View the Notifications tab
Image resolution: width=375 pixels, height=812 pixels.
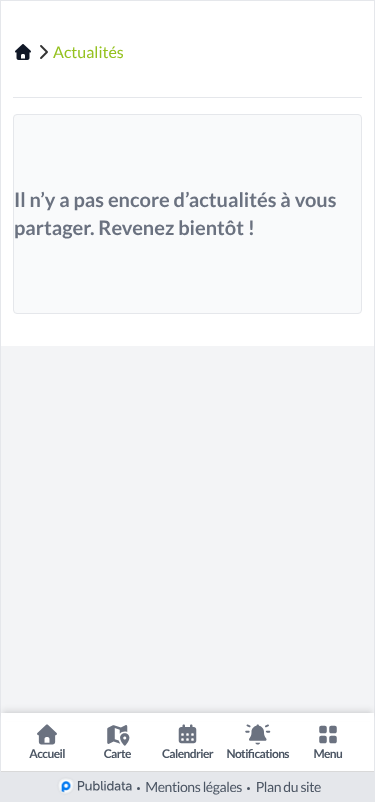click(257, 742)
